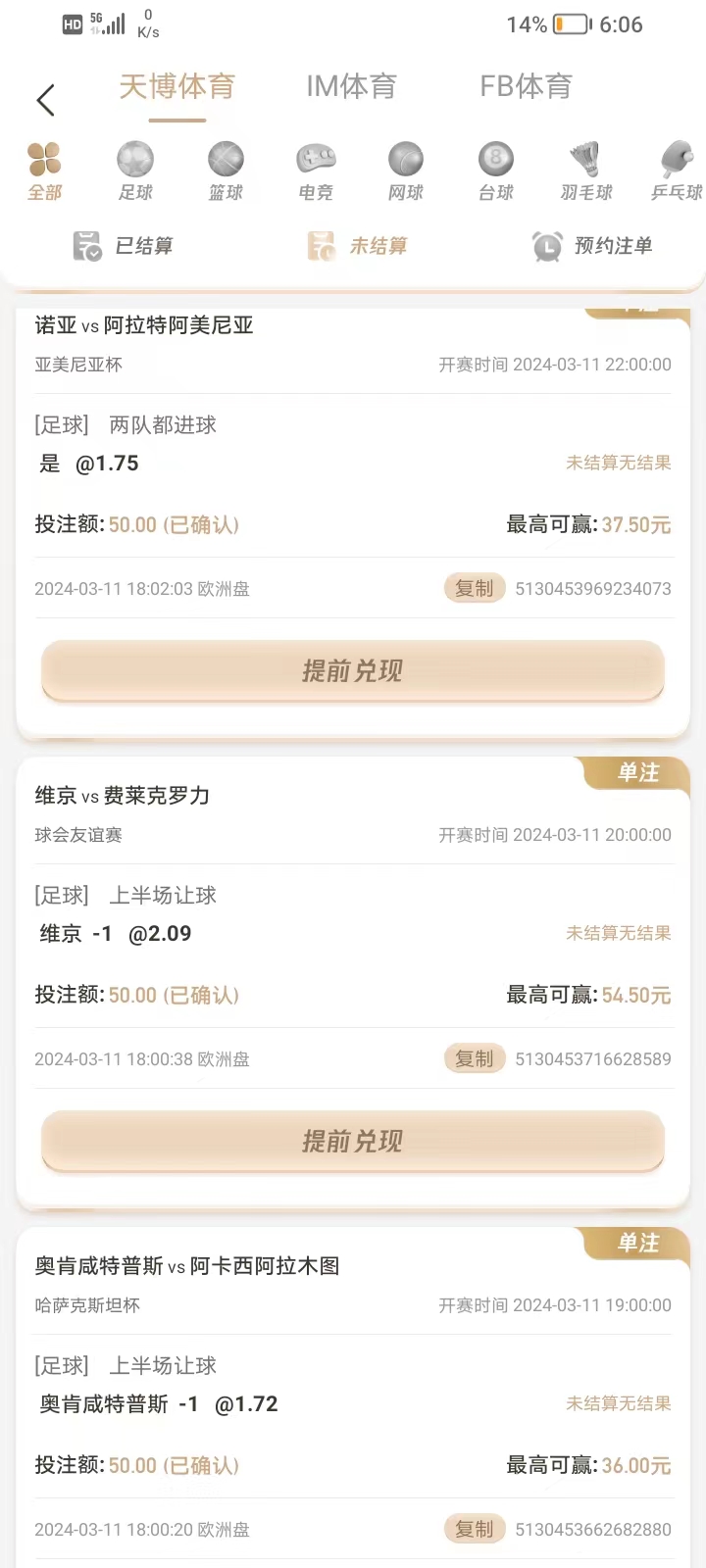Filter bets by 台球
The width and height of the screenshot is (706, 1568).
tap(496, 171)
